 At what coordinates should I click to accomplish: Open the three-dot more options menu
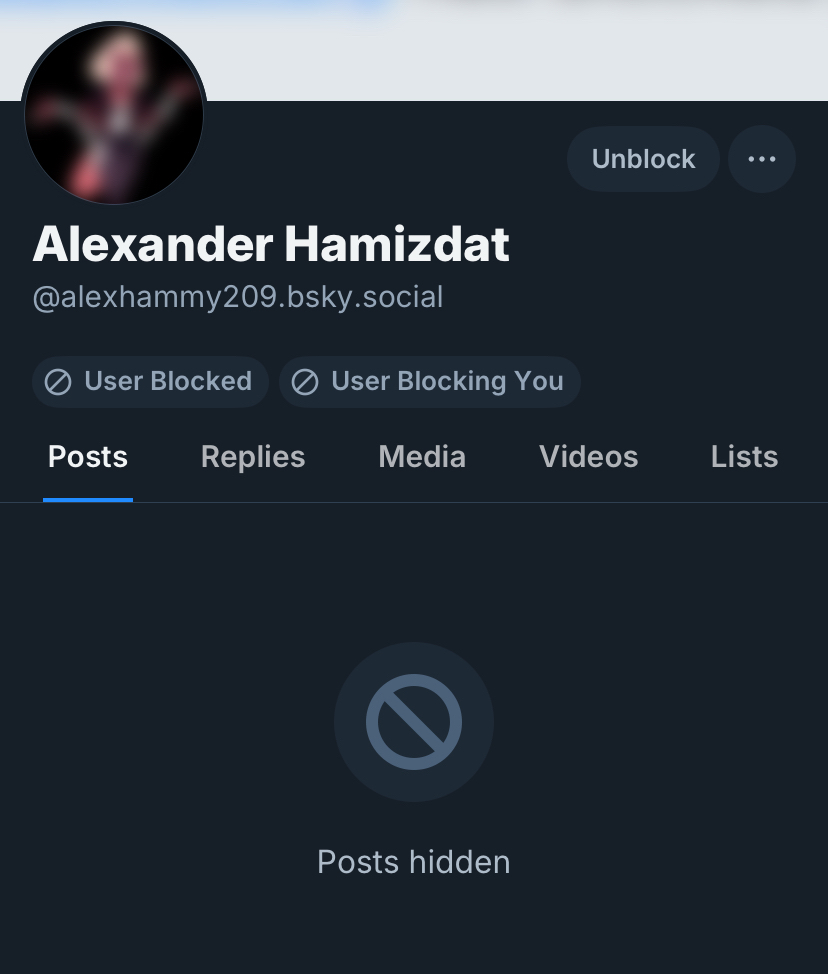[762, 159]
